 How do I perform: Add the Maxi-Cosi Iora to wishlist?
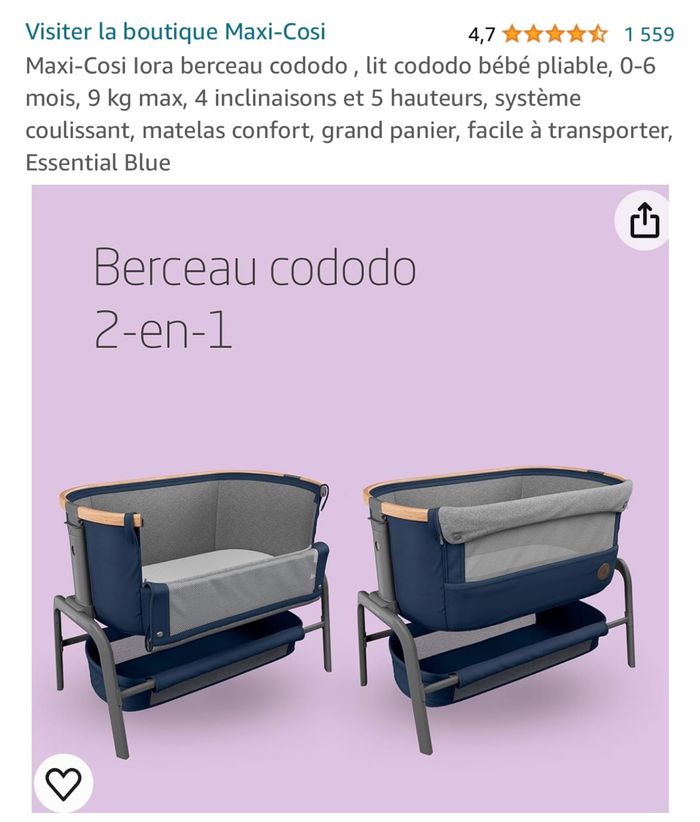click(x=63, y=783)
